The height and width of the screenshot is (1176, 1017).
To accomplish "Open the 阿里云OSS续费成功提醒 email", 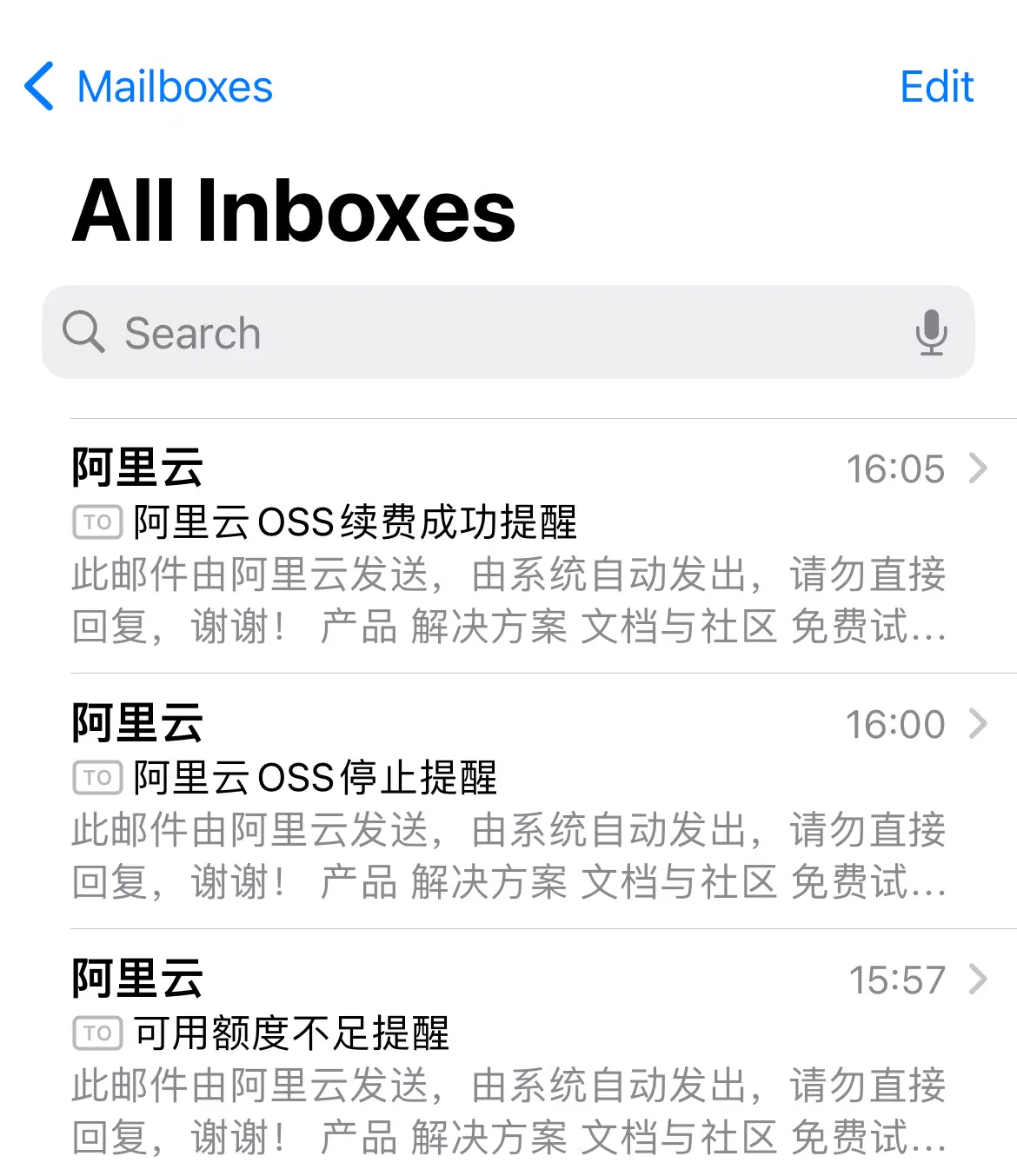I will coord(508,546).
